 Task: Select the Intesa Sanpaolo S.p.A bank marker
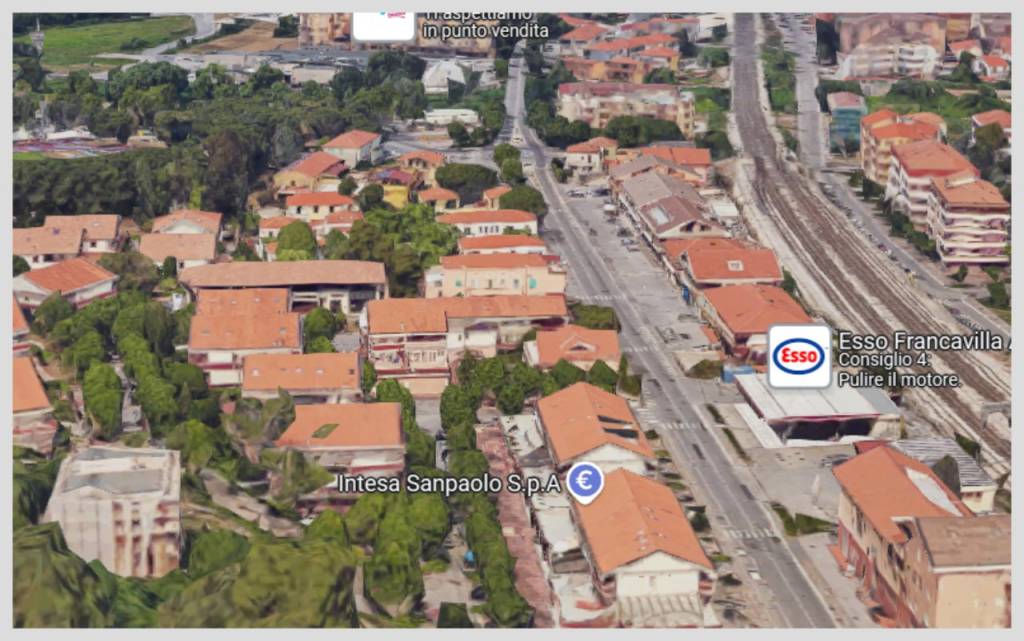point(585,482)
